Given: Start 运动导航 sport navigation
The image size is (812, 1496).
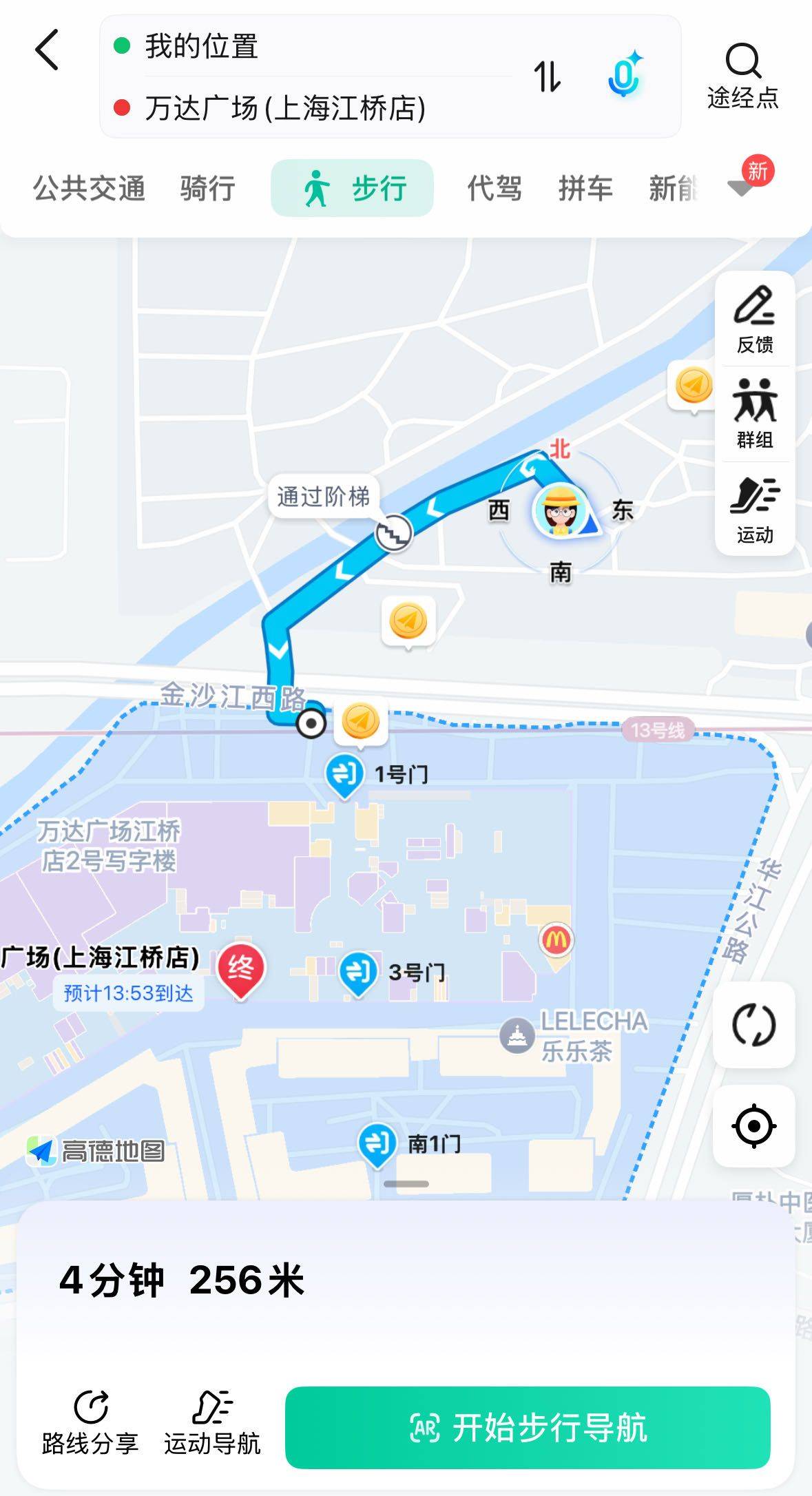Looking at the screenshot, I should coord(212,1423).
